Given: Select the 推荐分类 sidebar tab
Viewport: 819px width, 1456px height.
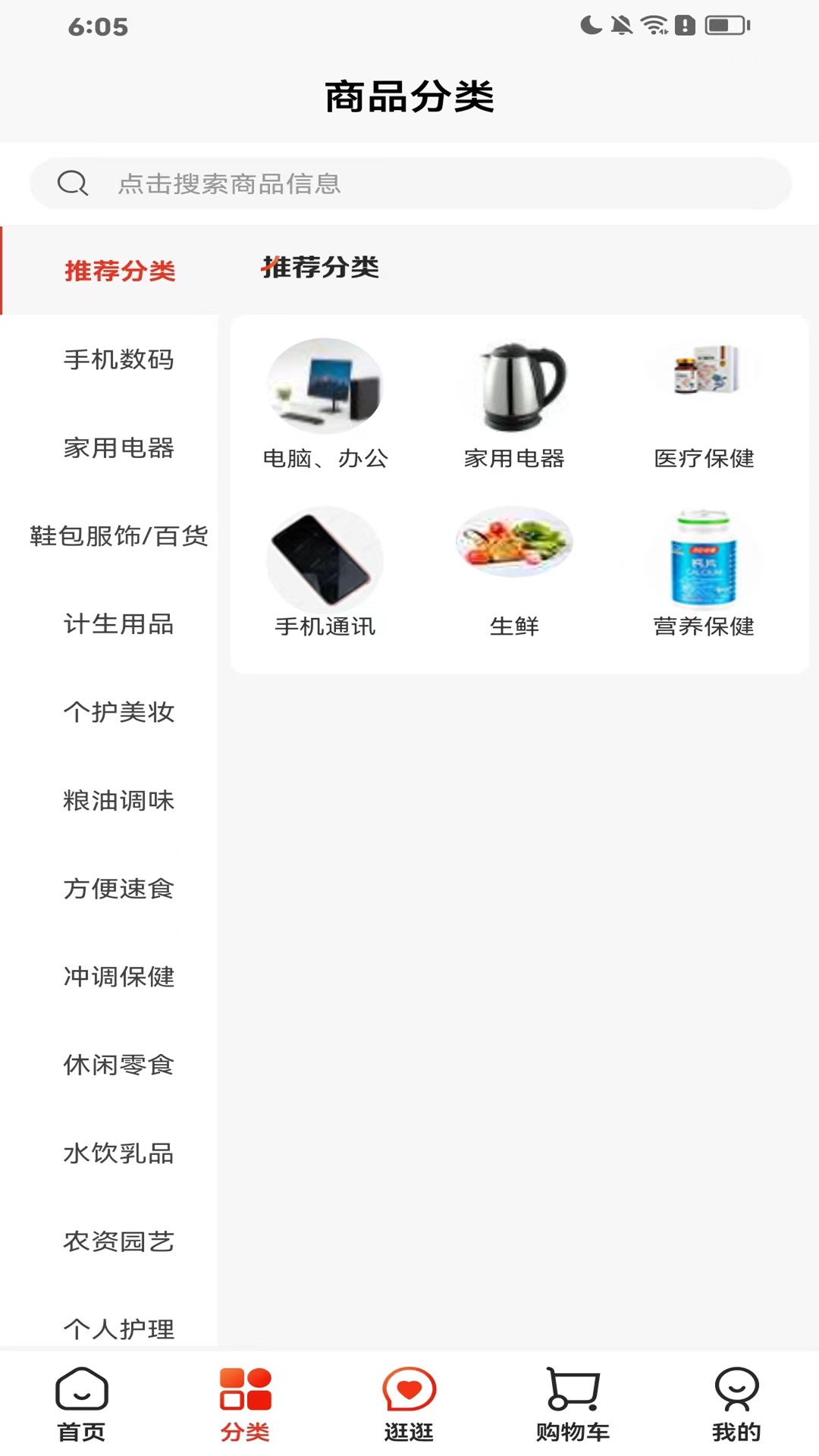Looking at the screenshot, I should [118, 271].
